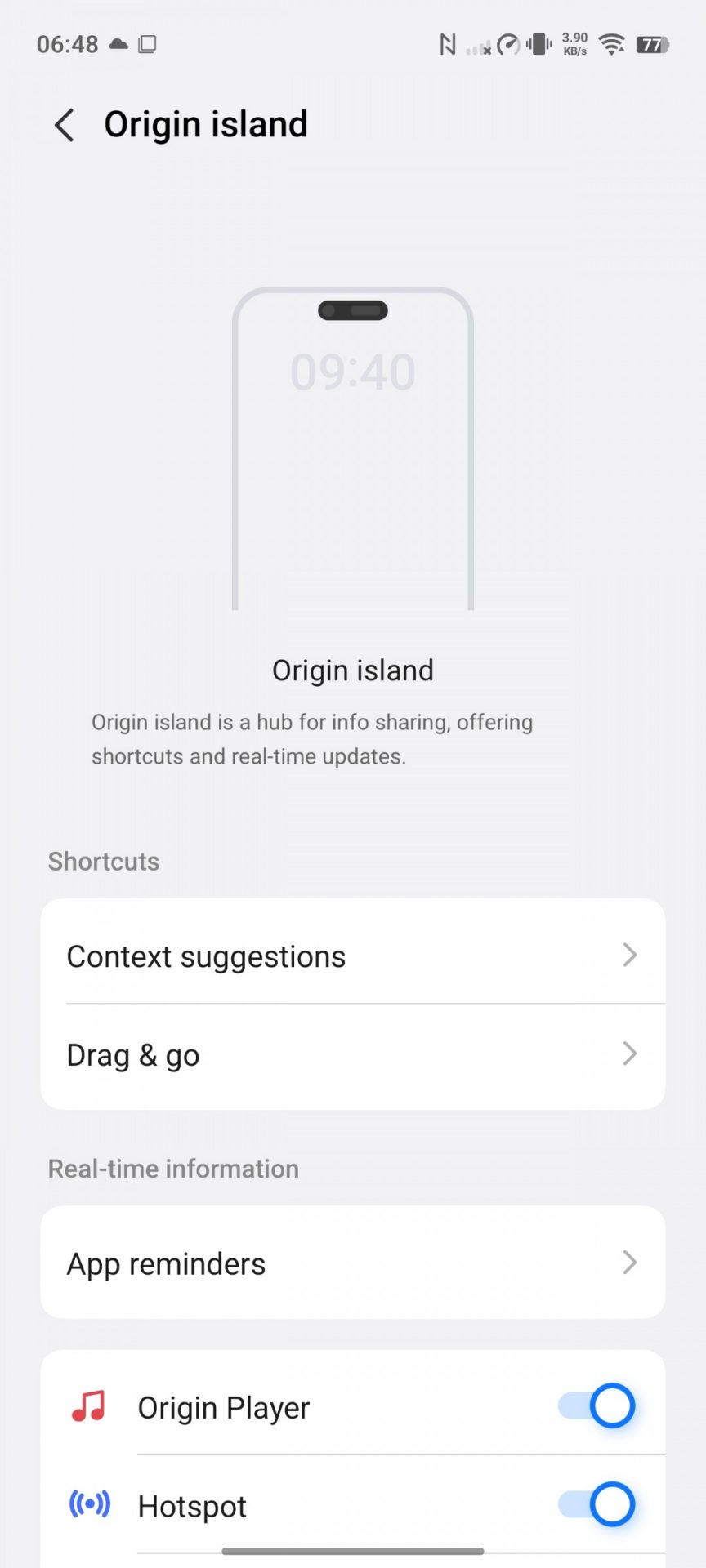Open Context suggestions
The width and height of the screenshot is (706, 1568).
click(352, 955)
